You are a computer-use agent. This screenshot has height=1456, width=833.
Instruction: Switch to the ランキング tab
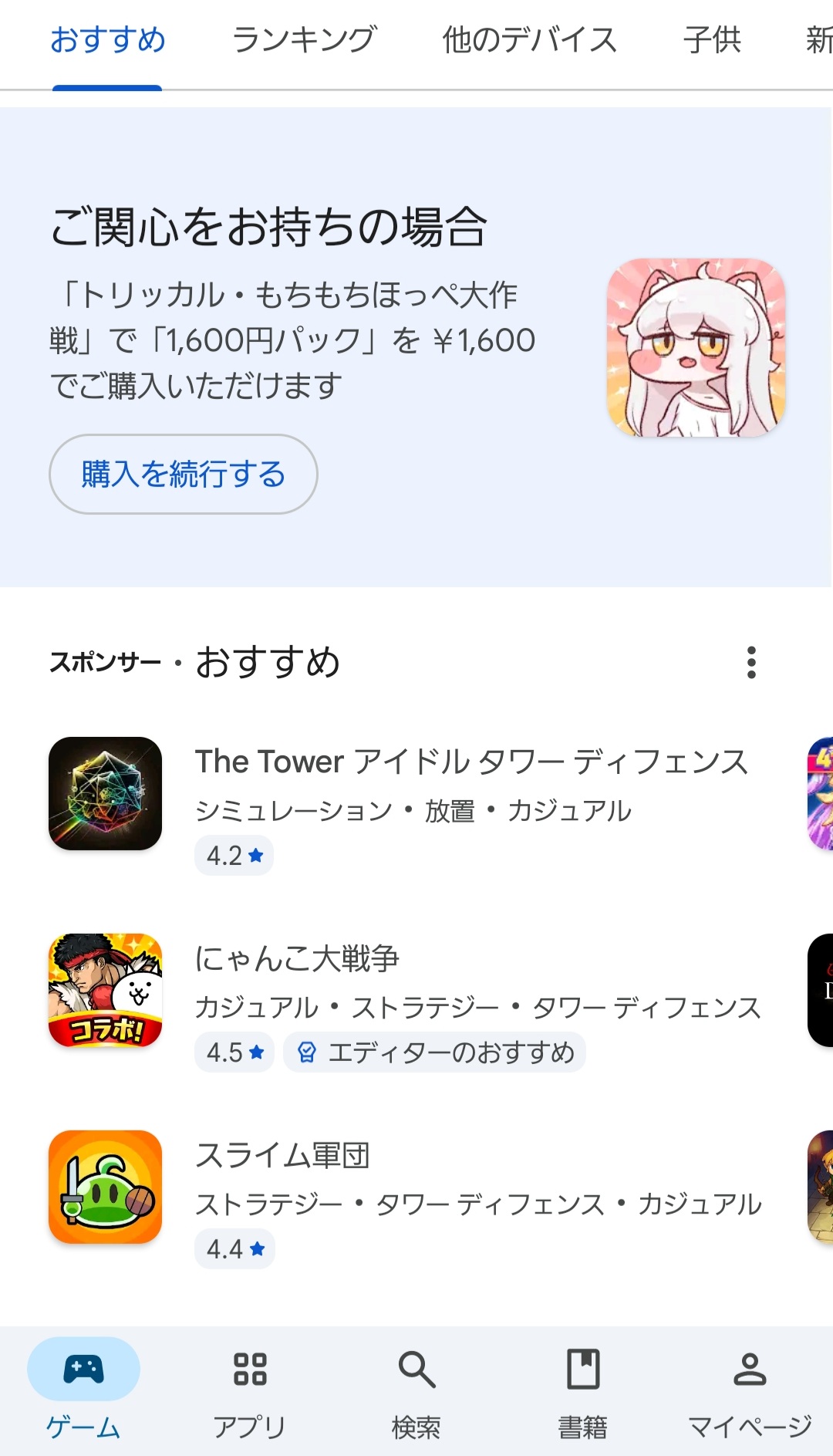pos(305,40)
